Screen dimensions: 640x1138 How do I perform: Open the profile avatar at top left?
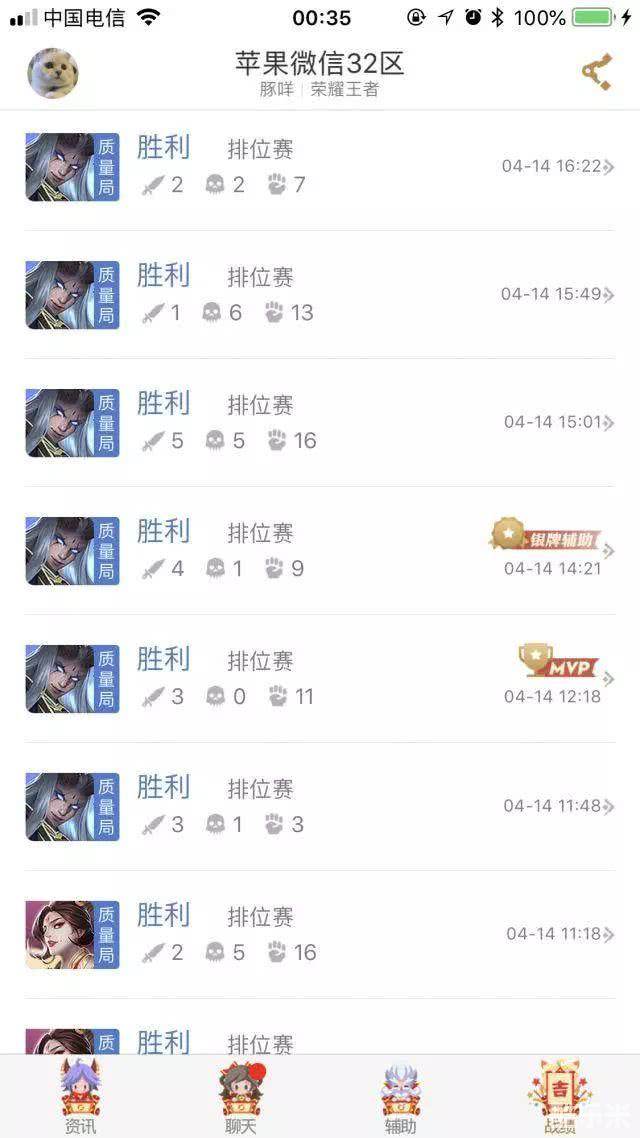53,73
